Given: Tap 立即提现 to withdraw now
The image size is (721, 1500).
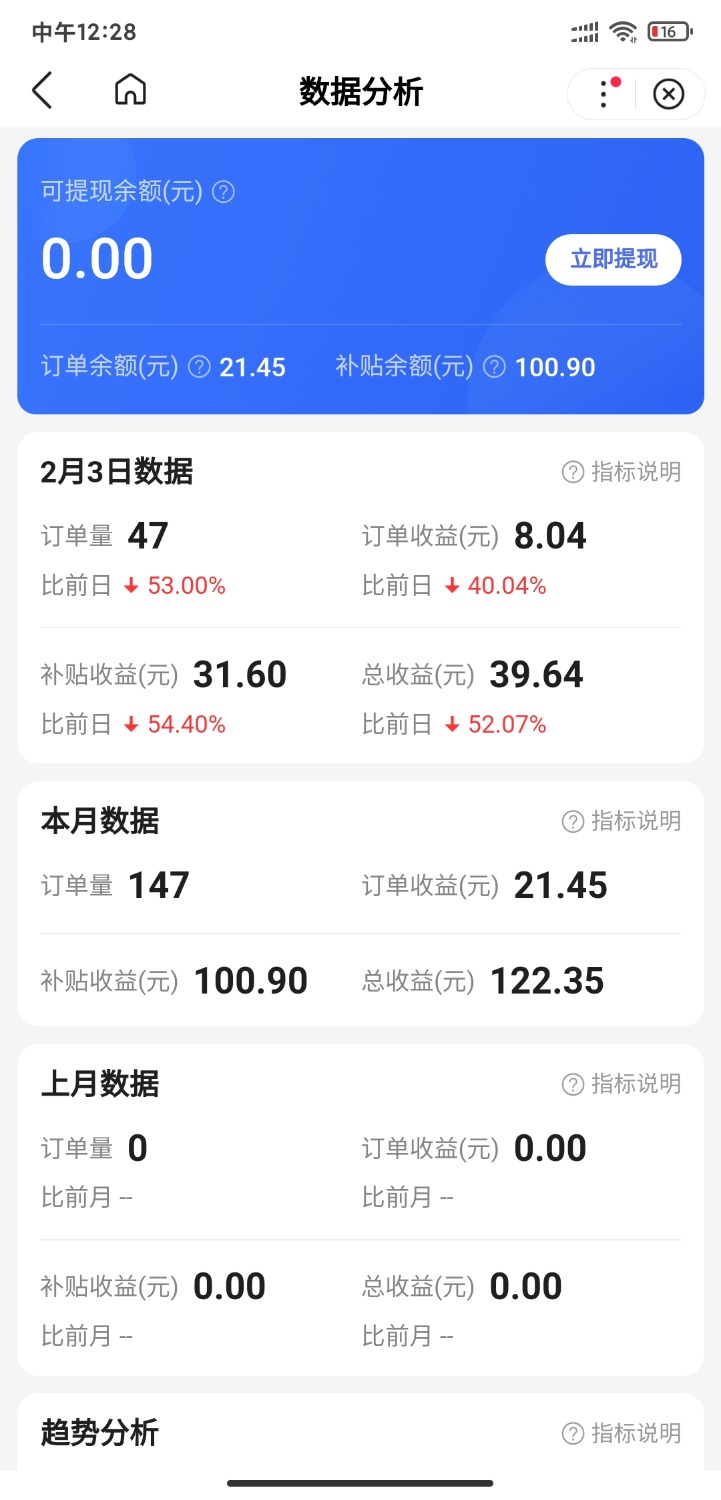Looking at the screenshot, I should [613, 260].
